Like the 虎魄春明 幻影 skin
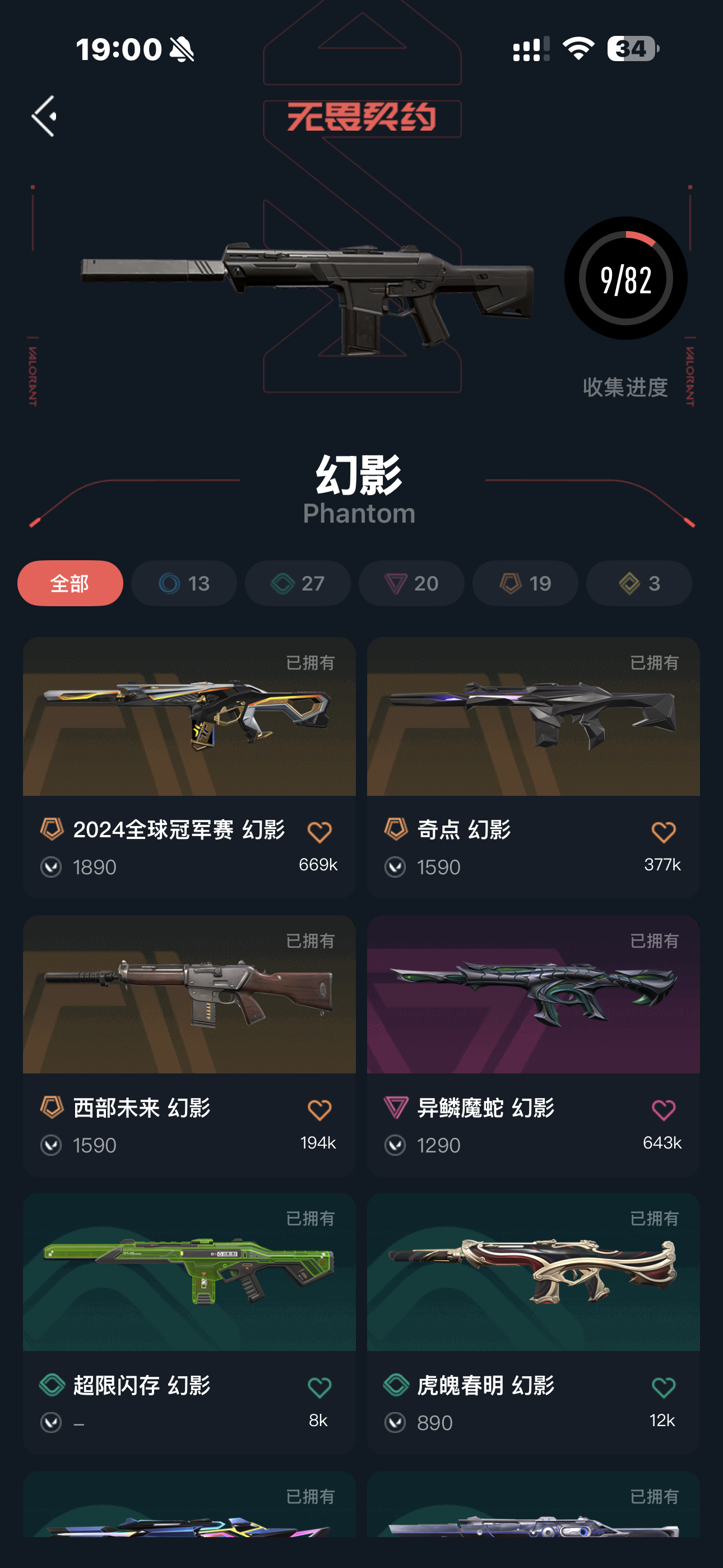 point(664,1388)
